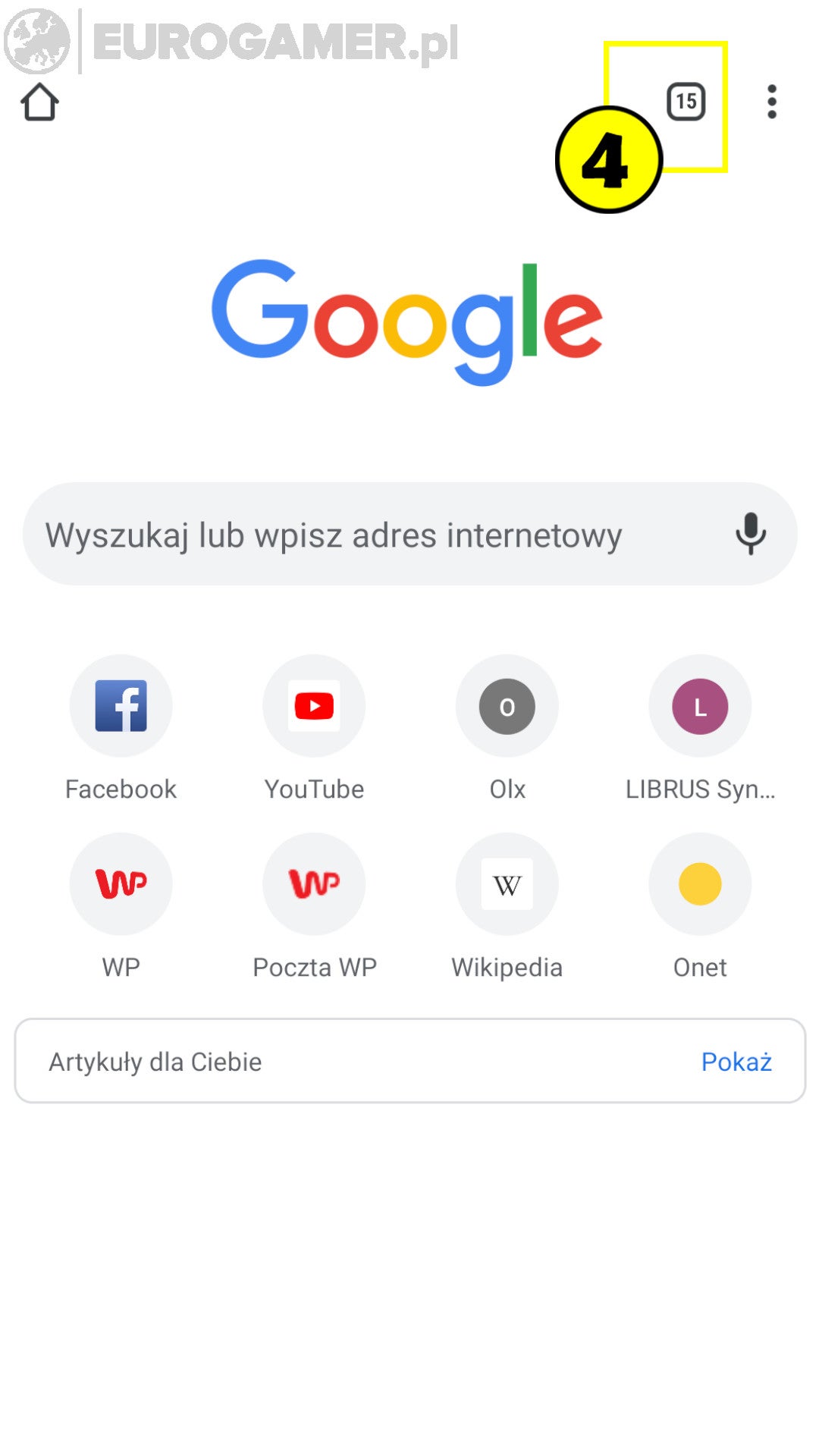Screen dimensions: 819x1456
Task: Open the tab switcher showing 15 tabs
Action: click(x=686, y=102)
